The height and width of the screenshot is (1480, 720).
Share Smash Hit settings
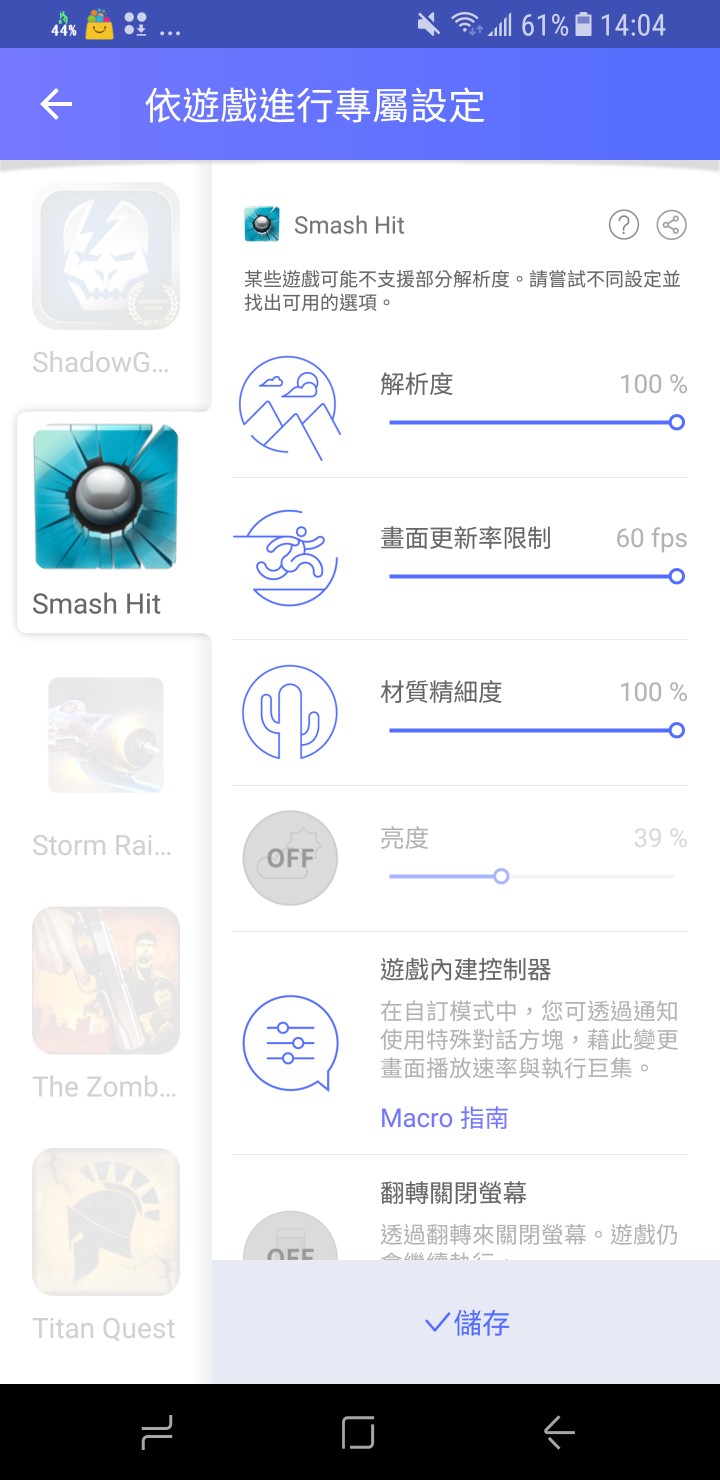click(671, 225)
